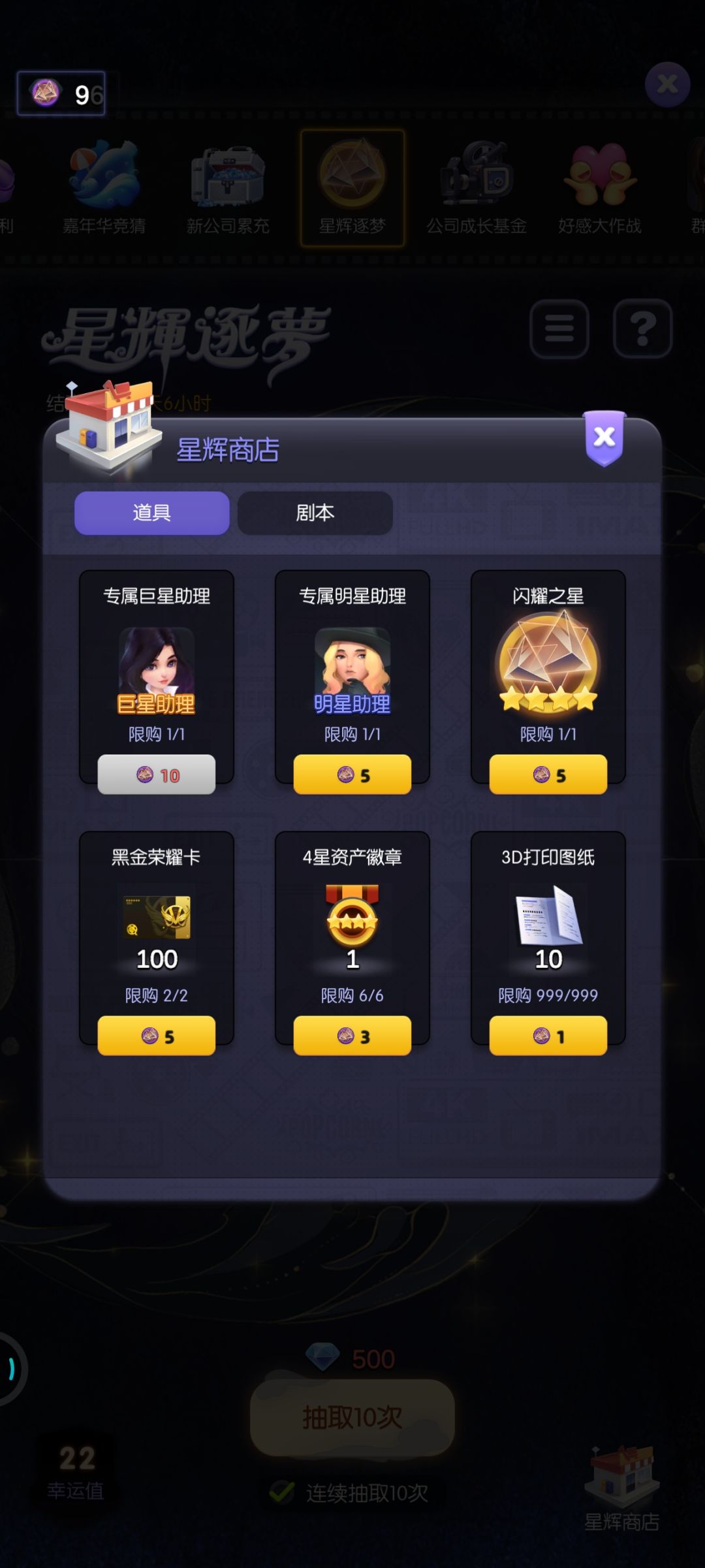The height and width of the screenshot is (1568, 705).
Task: Open the 4星资产徽章 medal details
Action: point(352,916)
